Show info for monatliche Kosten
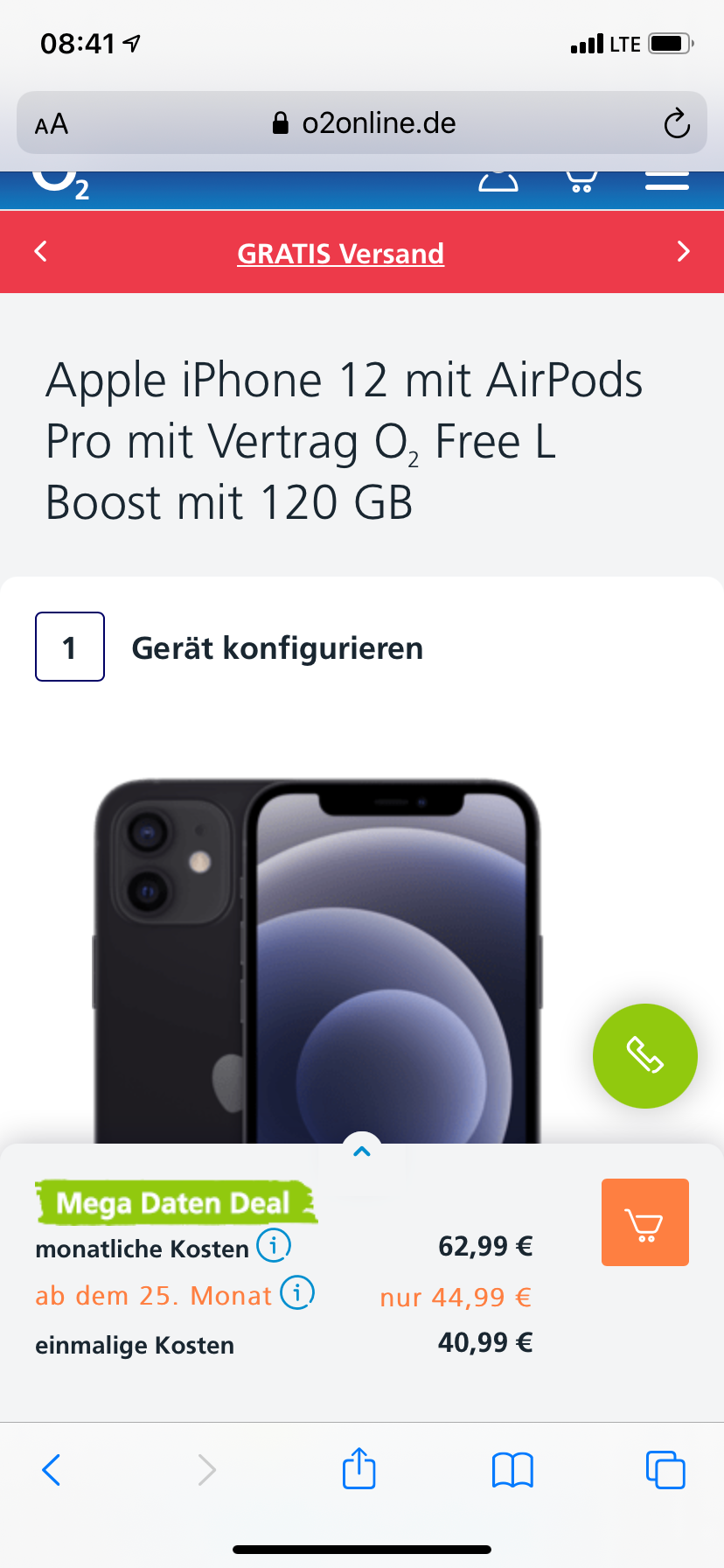The height and width of the screenshot is (1568, 724). click(274, 1244)
